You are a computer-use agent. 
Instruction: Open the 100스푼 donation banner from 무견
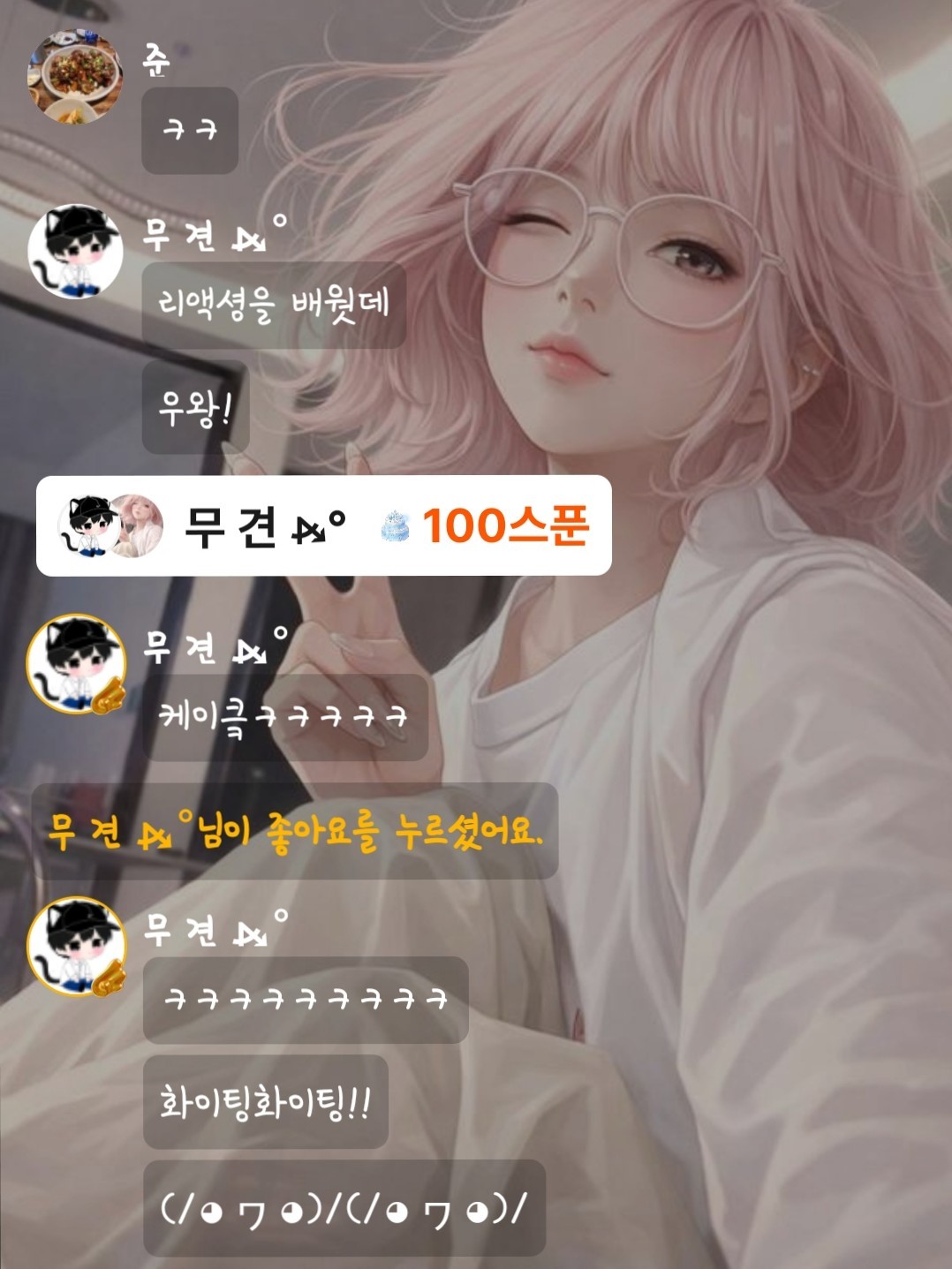pyautogui.click(x=323, y=525)
